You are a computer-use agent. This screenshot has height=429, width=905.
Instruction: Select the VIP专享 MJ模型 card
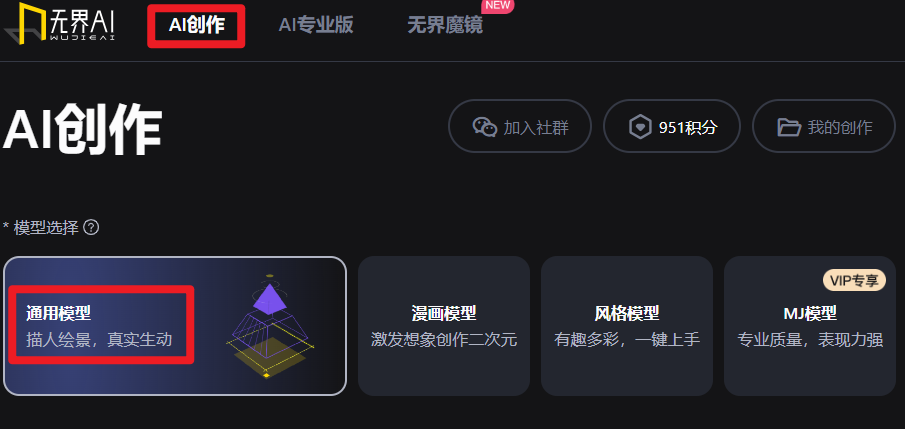pos(809,326)
